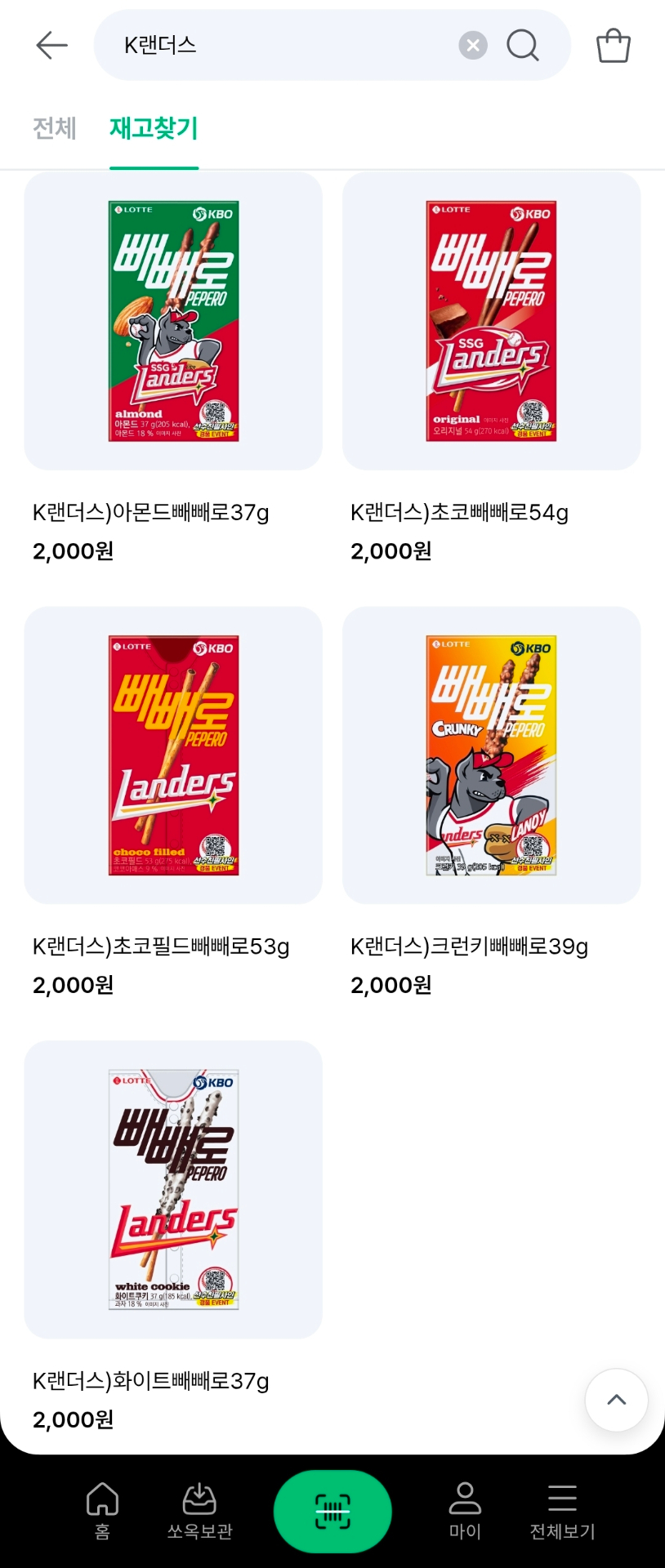The image size is (665, 1568).
Task: Open 쏘옥보관 from bottom bar
Action: click(x=199, y=1512)
